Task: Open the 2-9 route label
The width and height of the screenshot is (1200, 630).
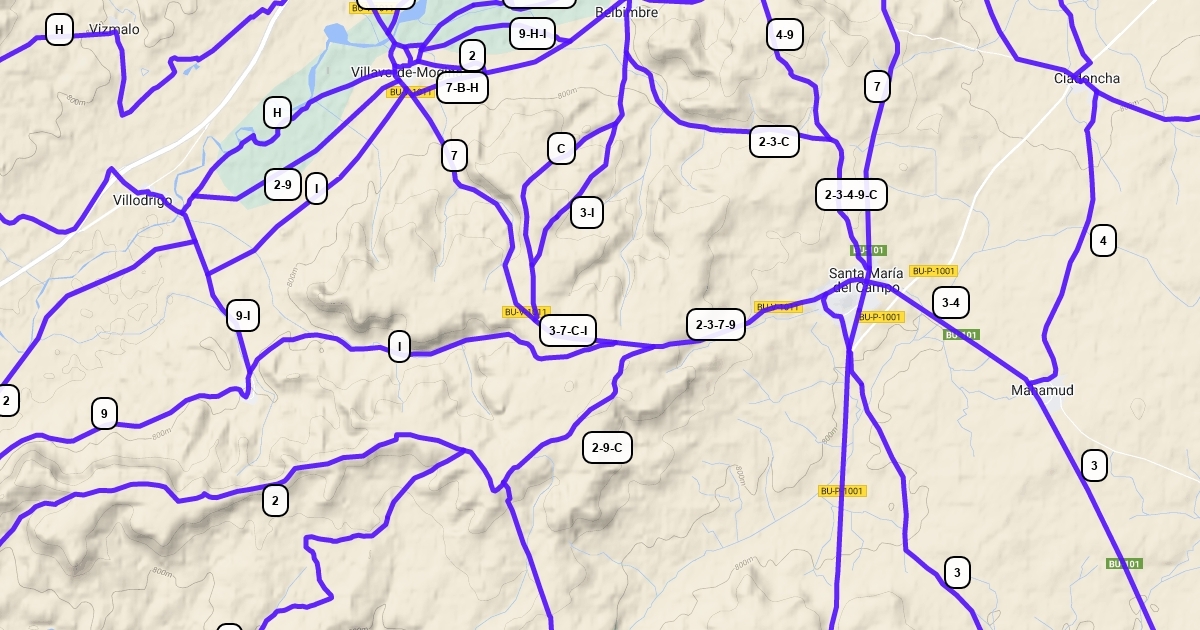Action: (x=283, y=185)
